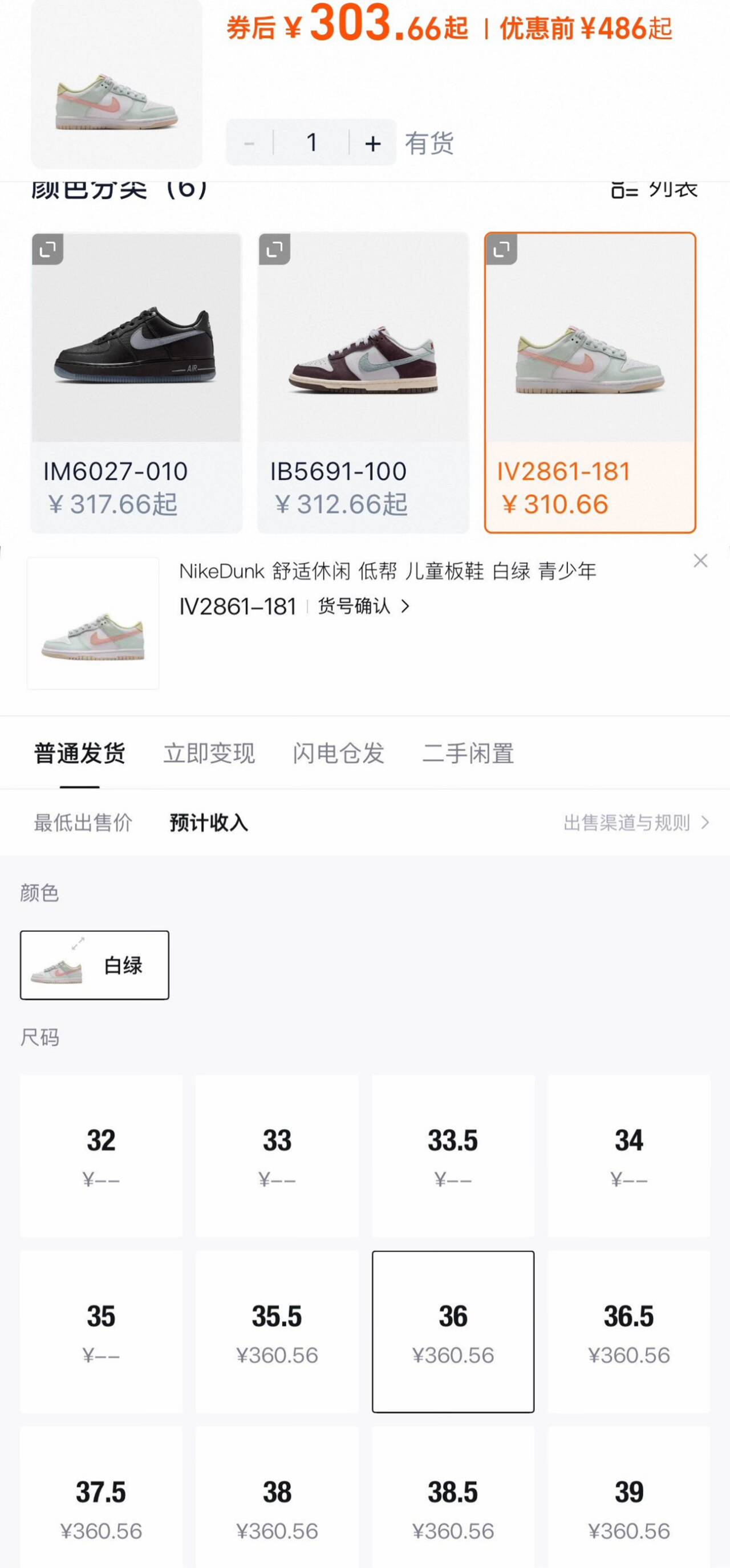The image size is (730, 1568).
Task: Increase quantity with the plus button
Action: pos(372,144)
